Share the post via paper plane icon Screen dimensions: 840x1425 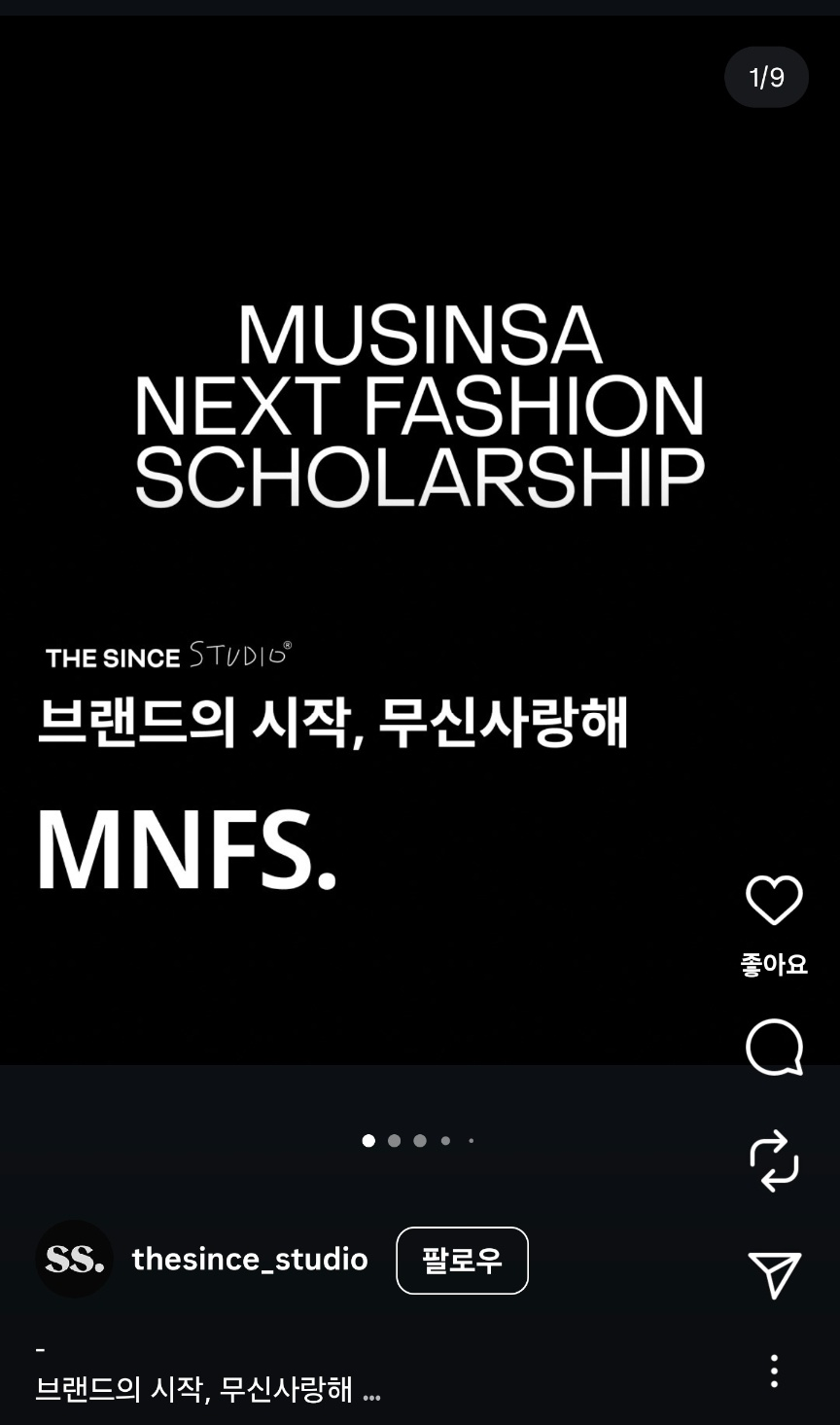click(x=774, y=1274)
